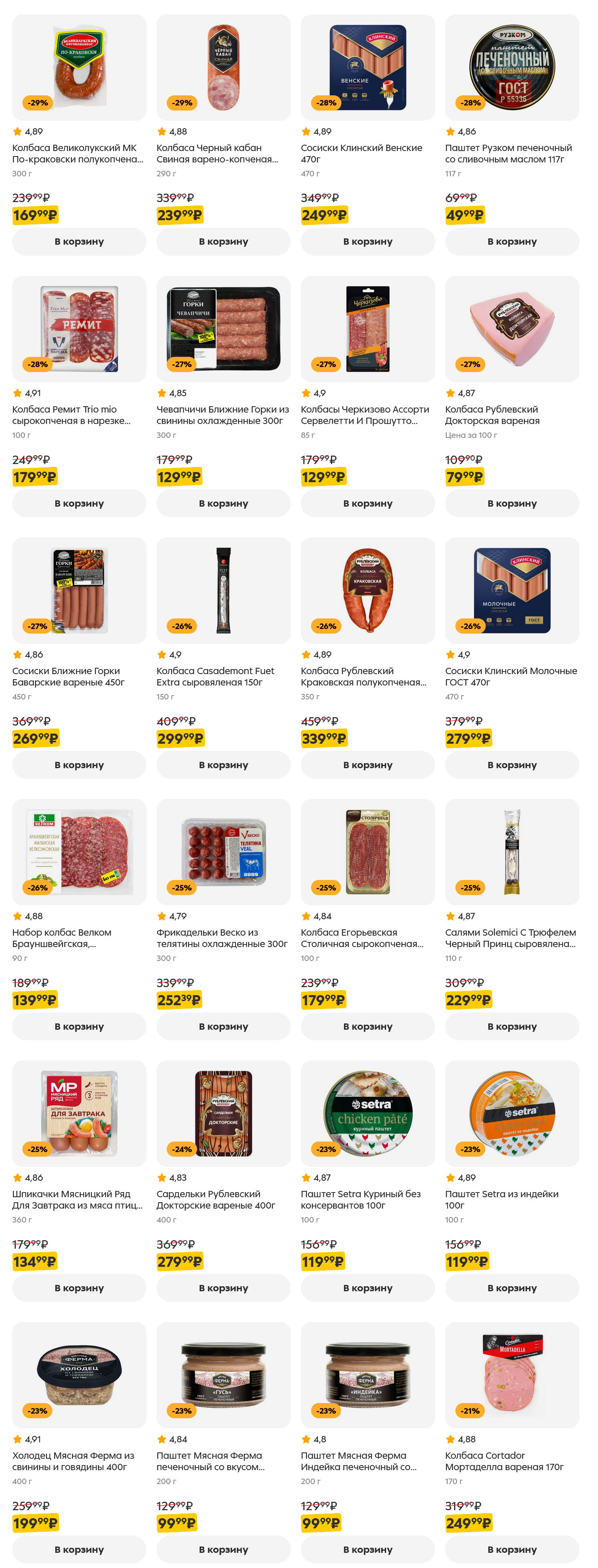
Task: Add Колбаса Ремит Trio mio to cart
Action: coord(79,503)
